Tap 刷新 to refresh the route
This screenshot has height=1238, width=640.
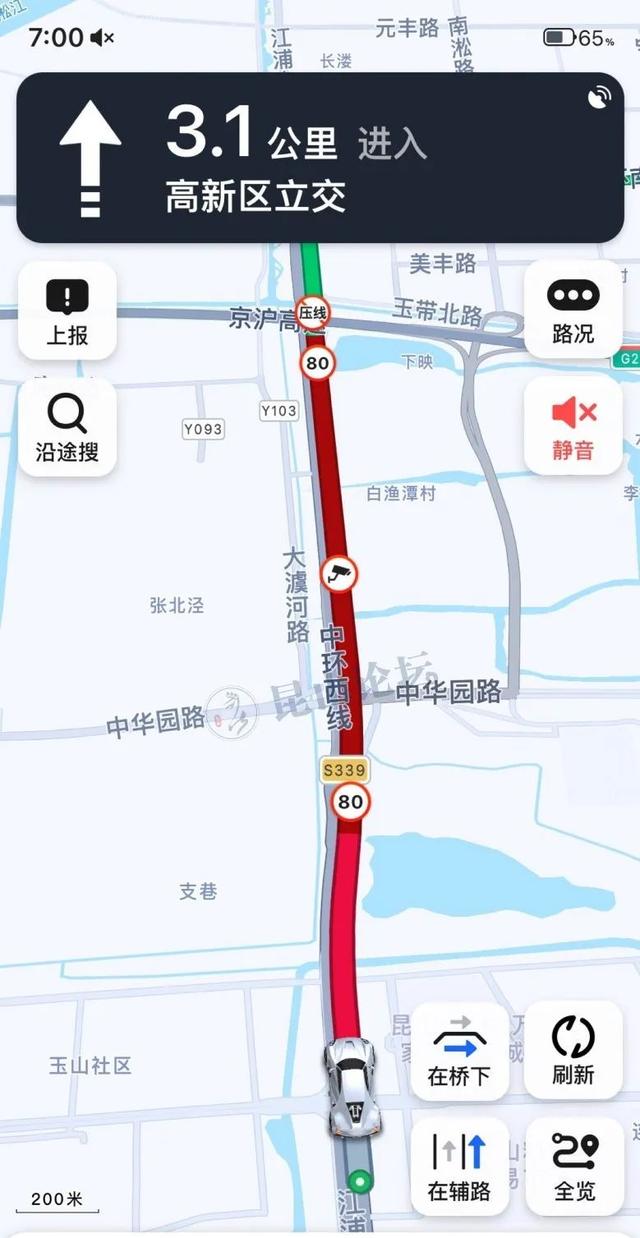(573, 1051)
